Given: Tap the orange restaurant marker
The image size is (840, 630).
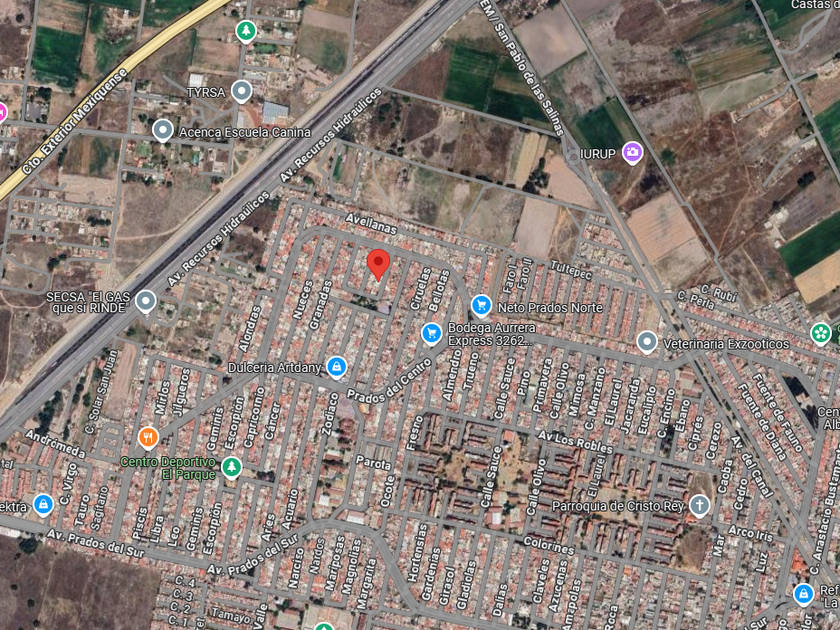Looking at the screenshot, I should click(x=148, y=438).
